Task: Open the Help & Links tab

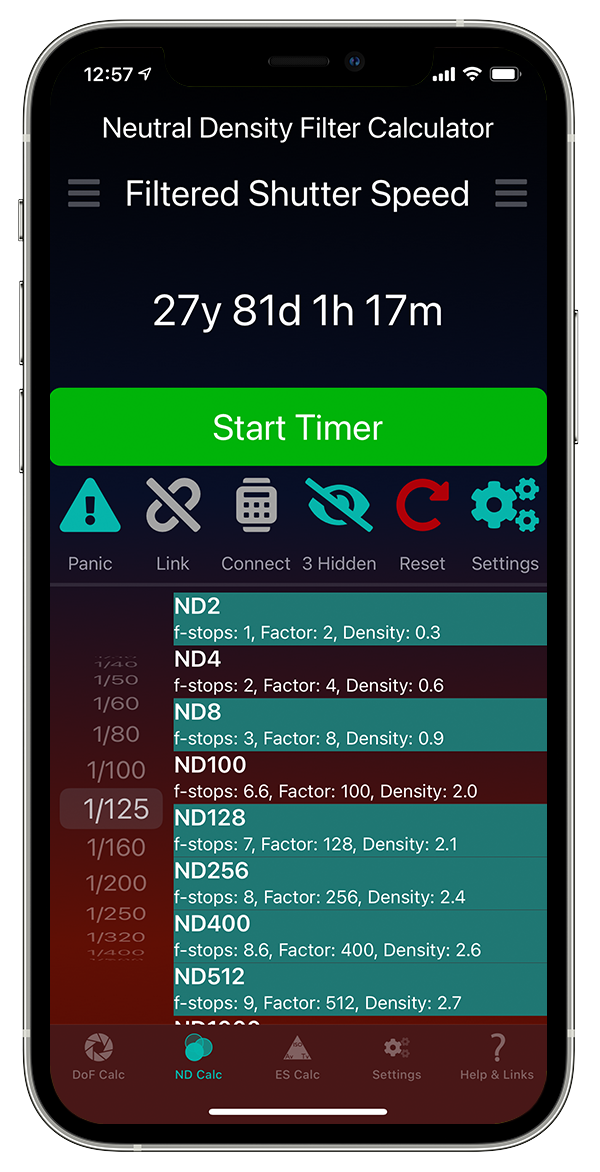Action: click(496, 1058)
